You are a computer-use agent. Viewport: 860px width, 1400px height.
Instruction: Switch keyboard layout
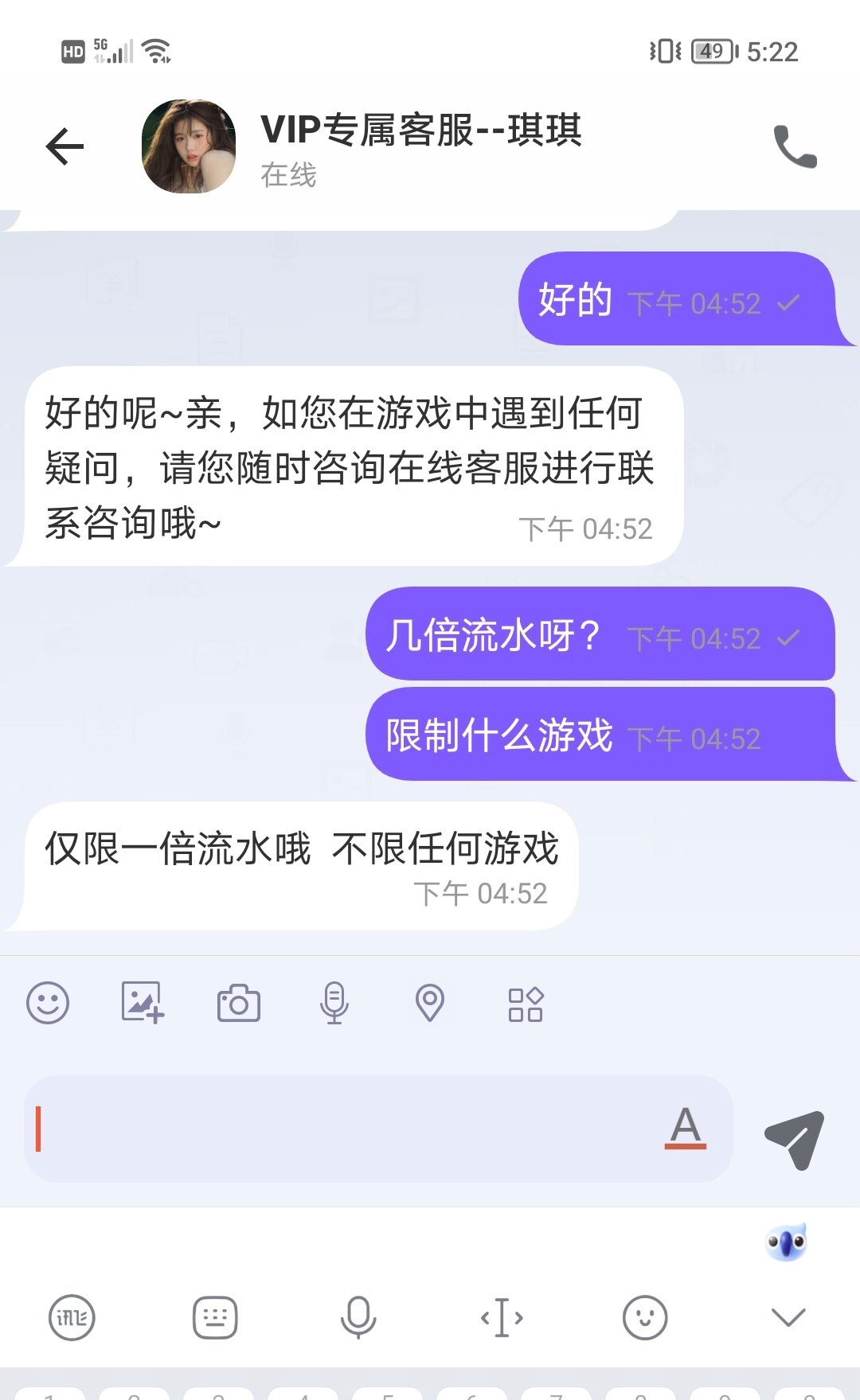pyautogui.click(x=215, y=1317)
